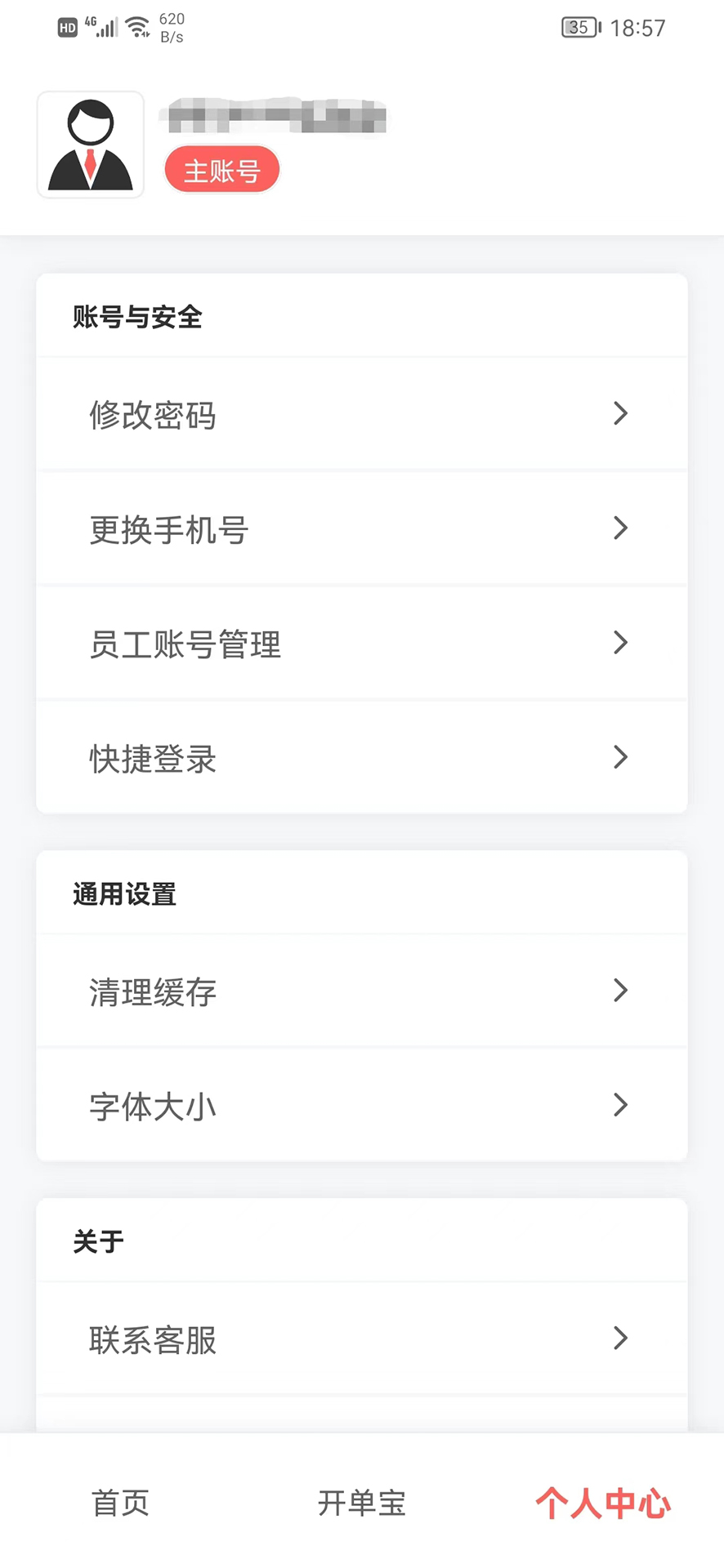Open 字体大小 font size setting

(x=362, y=1105)
